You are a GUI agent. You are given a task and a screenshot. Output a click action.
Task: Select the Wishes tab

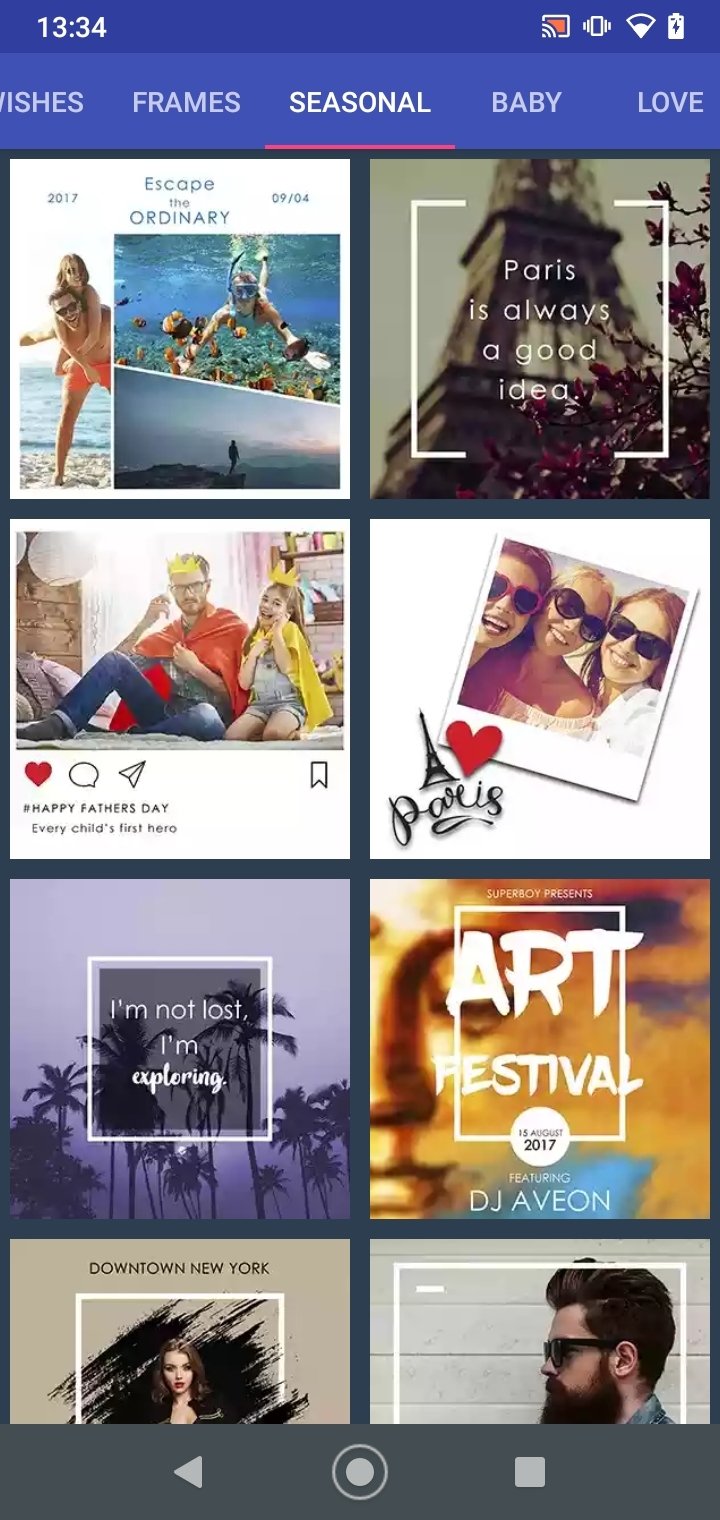click(41, 102)
